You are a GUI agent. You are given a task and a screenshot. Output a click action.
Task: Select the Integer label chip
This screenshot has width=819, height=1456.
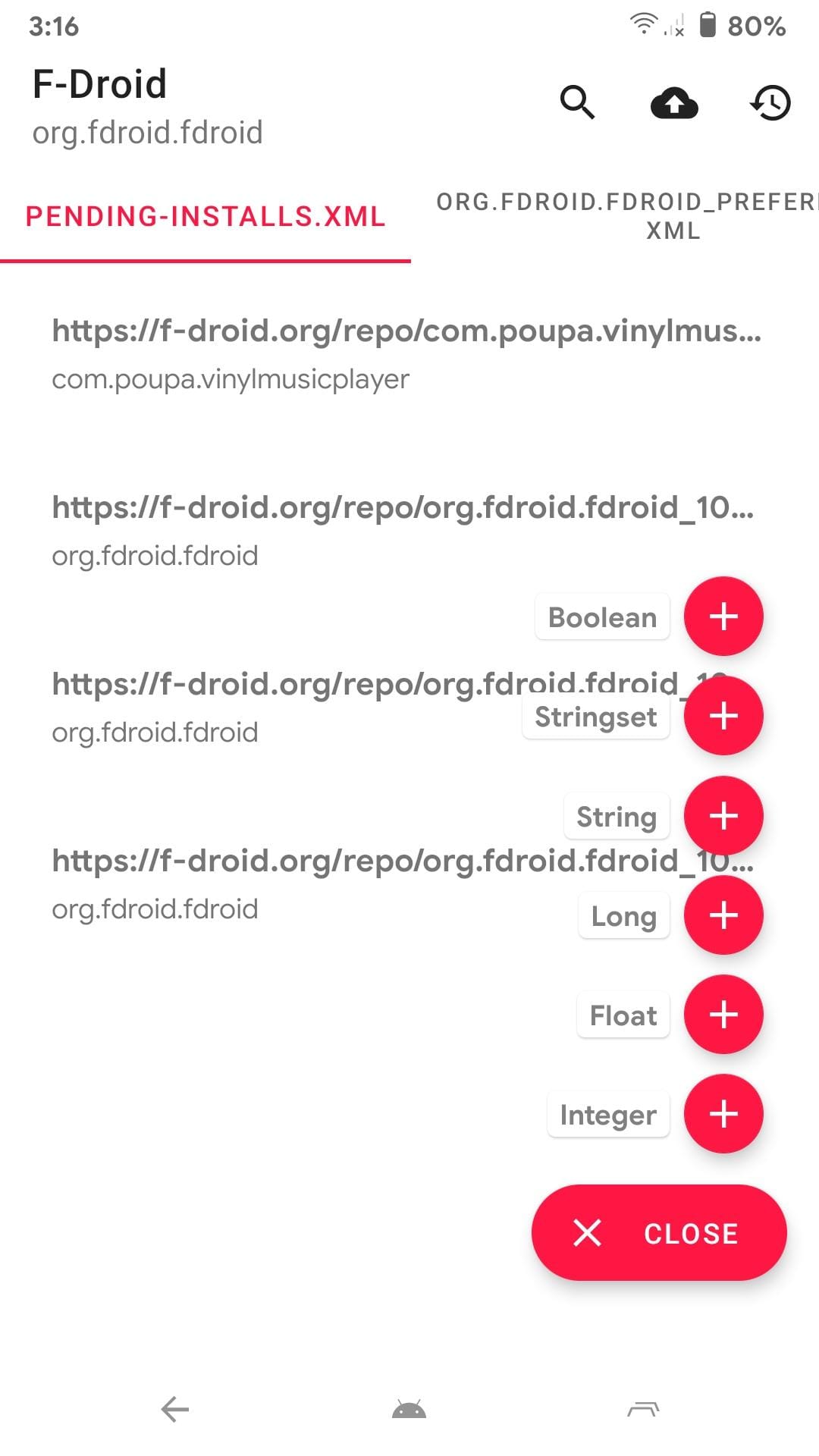(x=607, y=1114)
